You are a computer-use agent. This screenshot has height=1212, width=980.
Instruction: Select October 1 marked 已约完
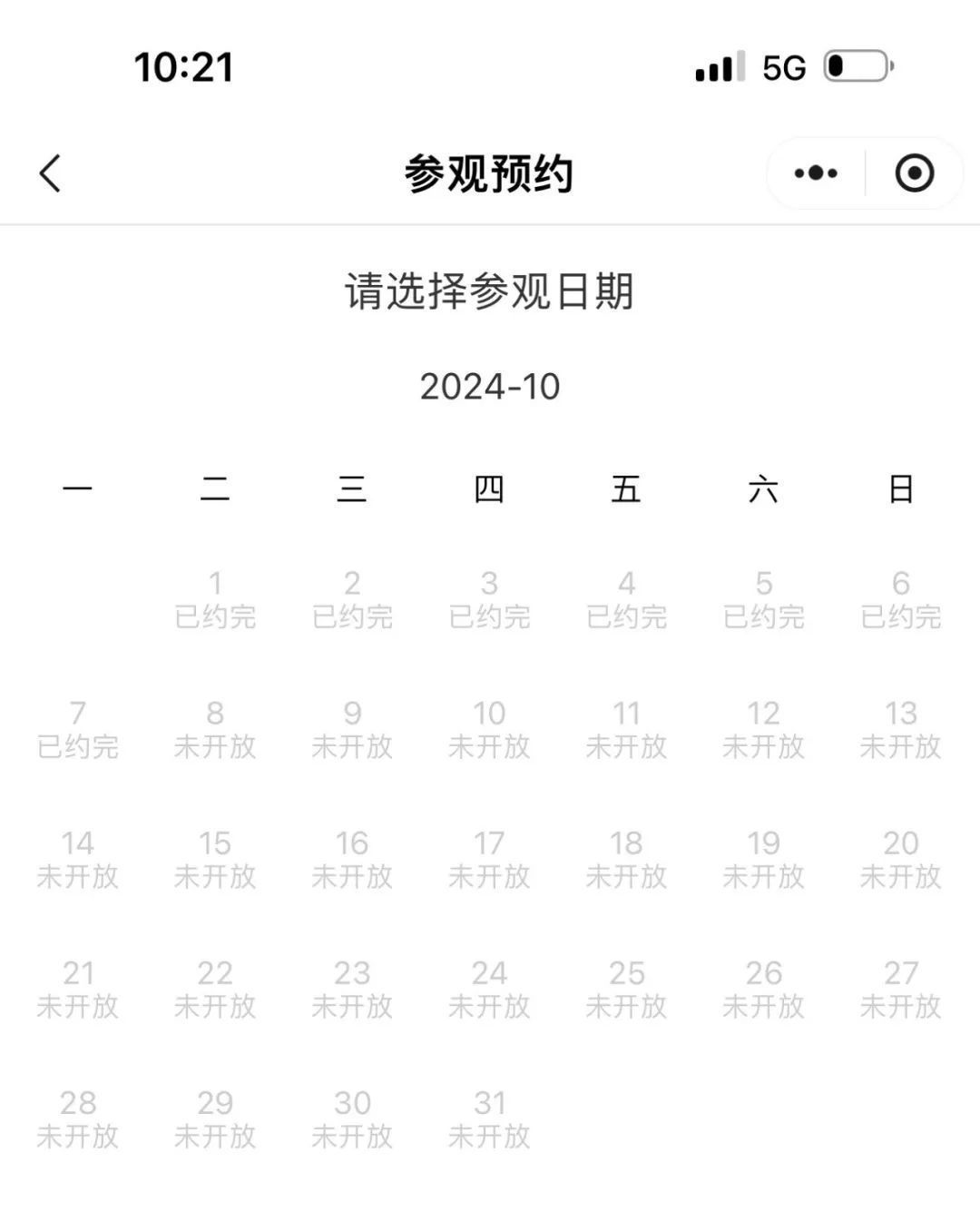[x=215, y=599]
